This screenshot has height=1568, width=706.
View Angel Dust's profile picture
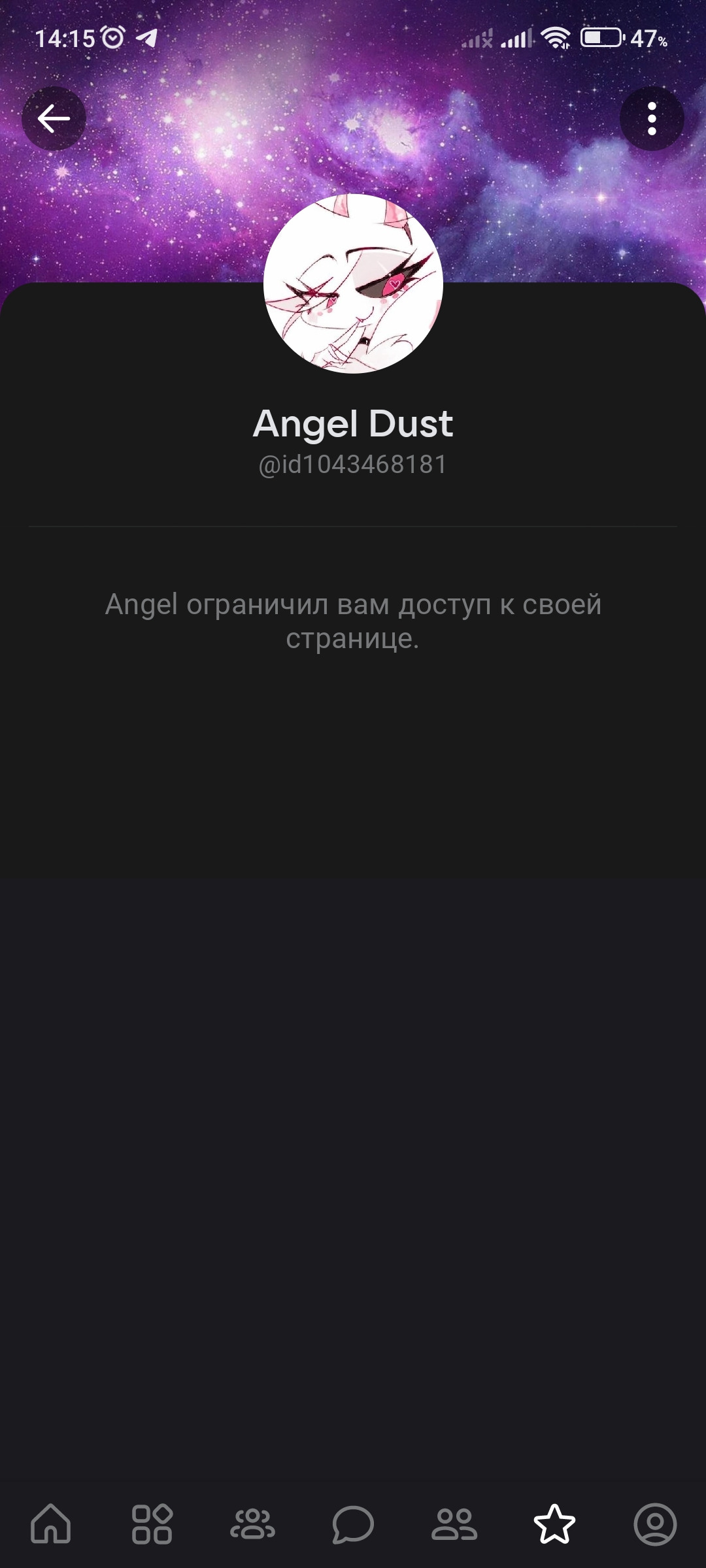click(353, 284)
